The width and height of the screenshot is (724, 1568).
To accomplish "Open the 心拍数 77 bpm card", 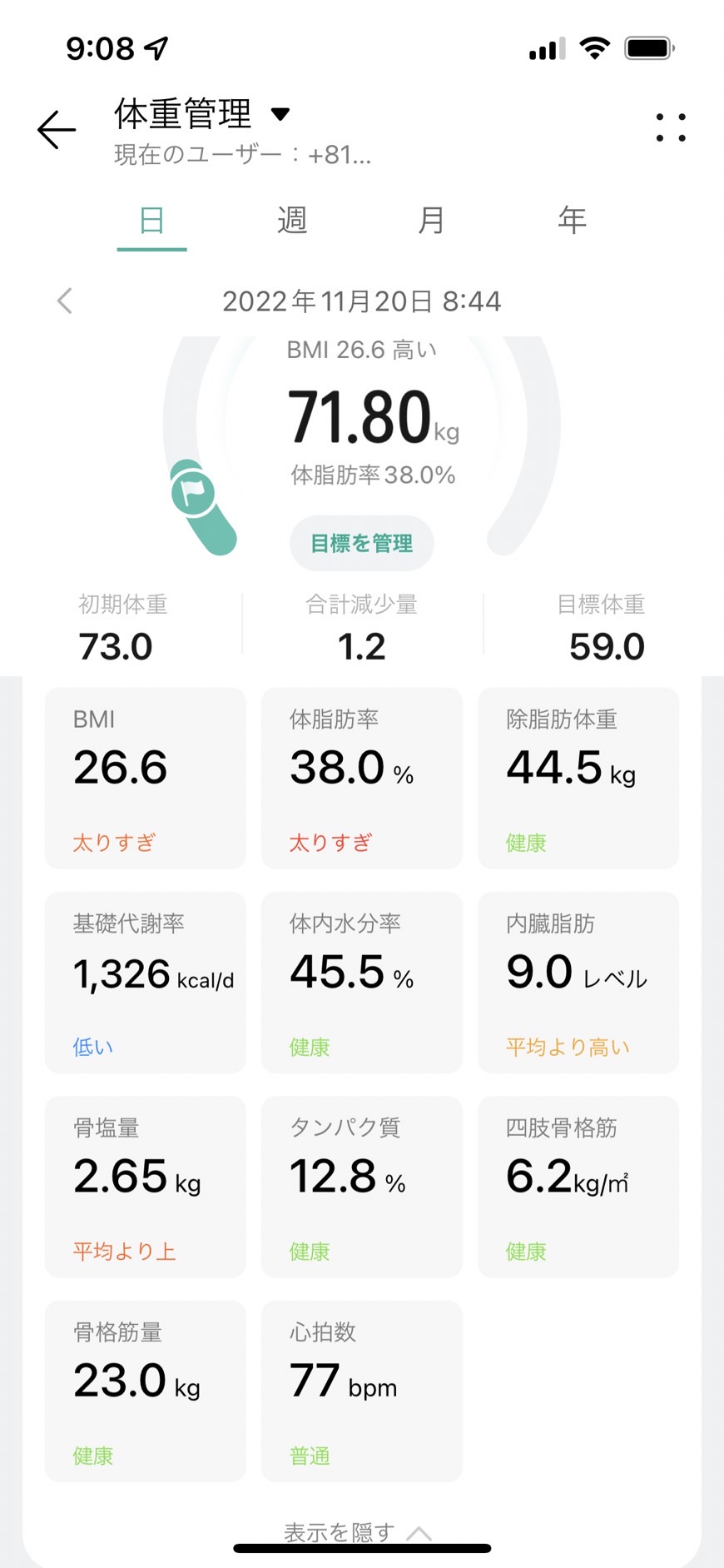I will click(361, 1391).
